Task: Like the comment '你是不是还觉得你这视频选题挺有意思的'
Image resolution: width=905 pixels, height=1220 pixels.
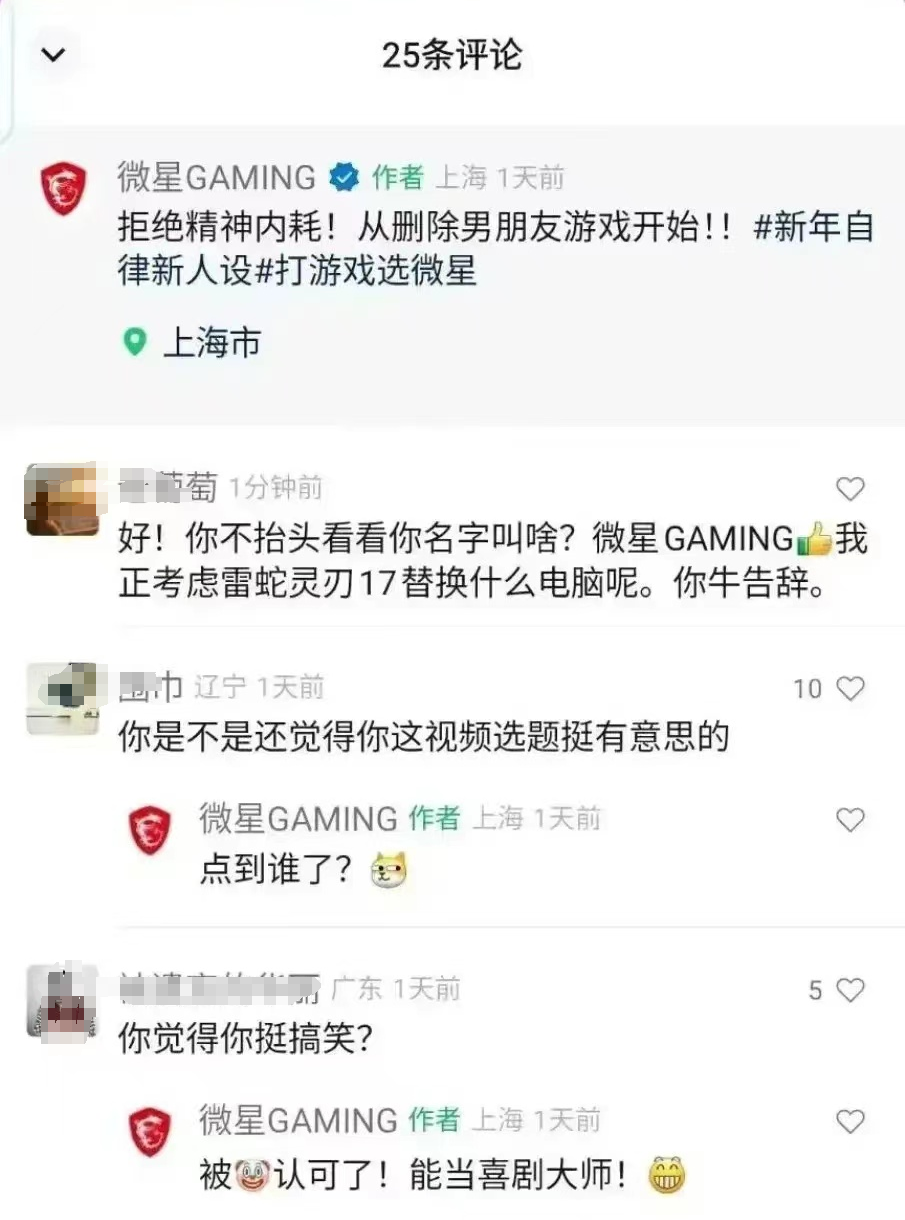Action: tap(849, 689)
